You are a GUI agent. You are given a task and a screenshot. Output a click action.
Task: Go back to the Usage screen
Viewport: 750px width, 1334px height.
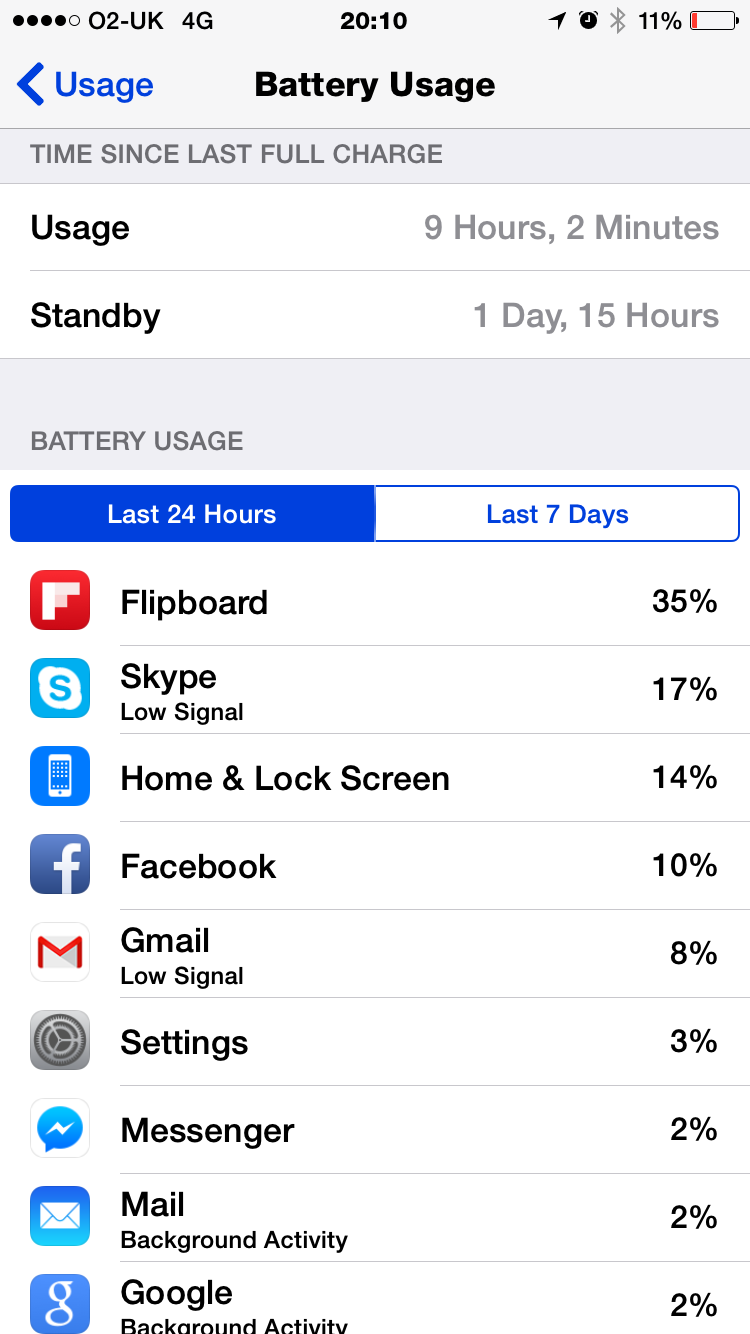tap(86, 85)
